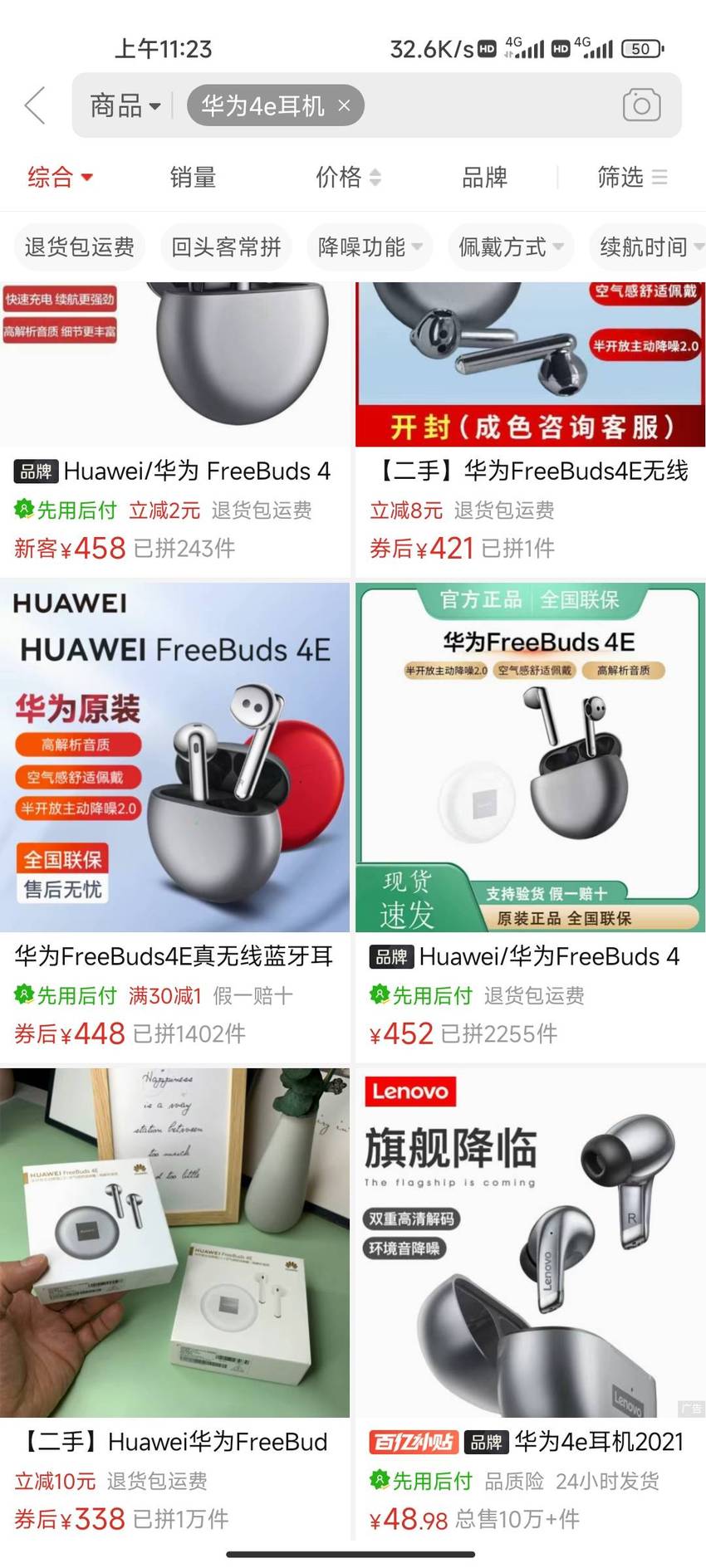Open the Lenovo 华为4e耳机2021 product at ¥48.98
Screen dimensions: 706x1568
coord(530,1303)
